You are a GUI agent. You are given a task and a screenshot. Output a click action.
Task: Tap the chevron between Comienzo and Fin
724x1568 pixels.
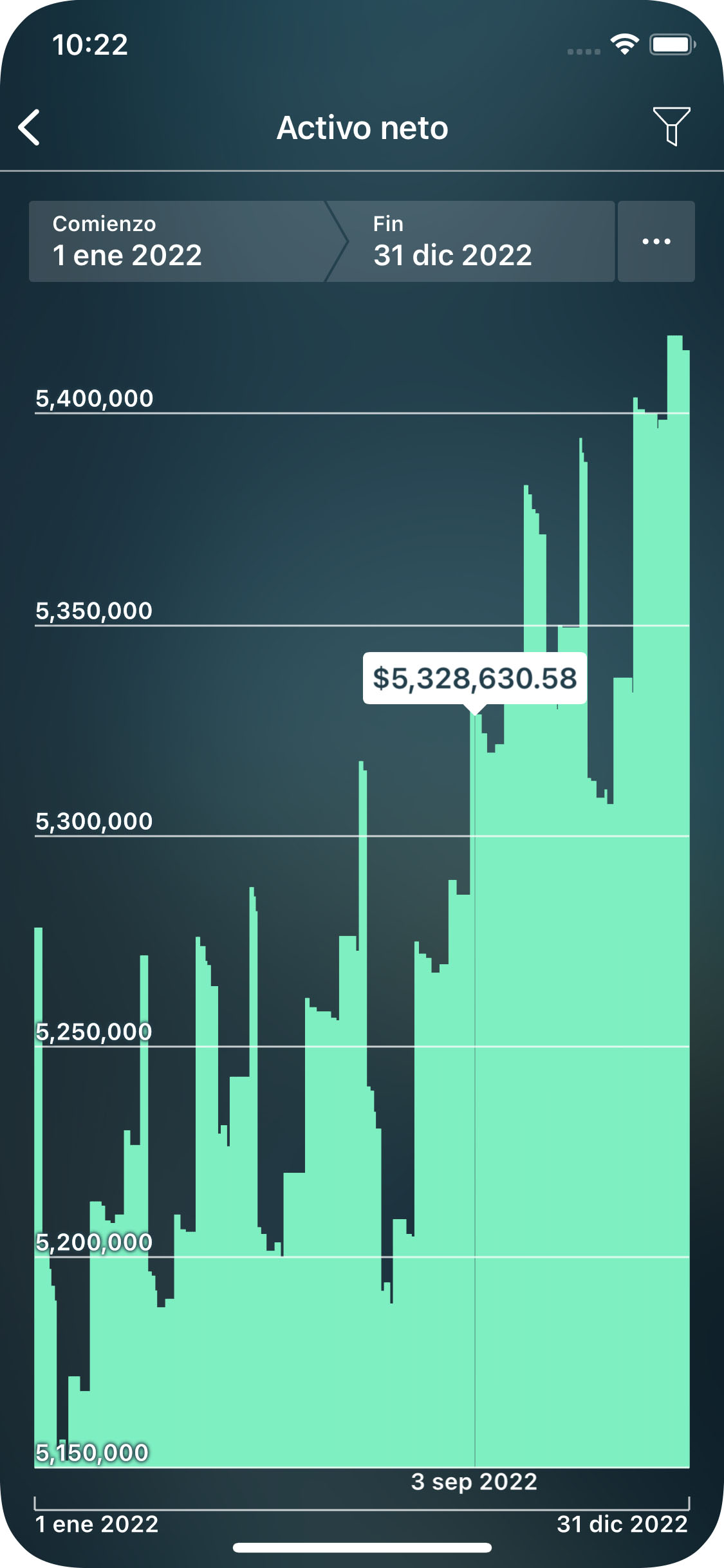click(337, 241)
